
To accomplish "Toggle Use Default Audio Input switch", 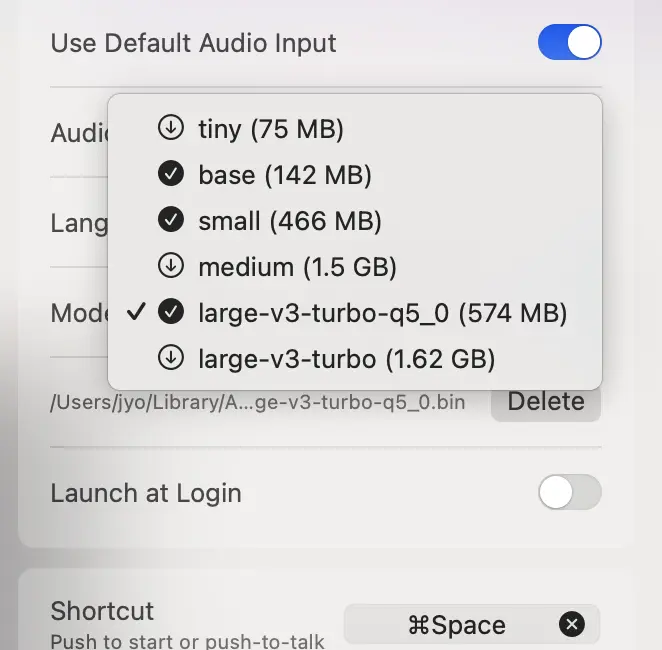I will tap(569, 43).
